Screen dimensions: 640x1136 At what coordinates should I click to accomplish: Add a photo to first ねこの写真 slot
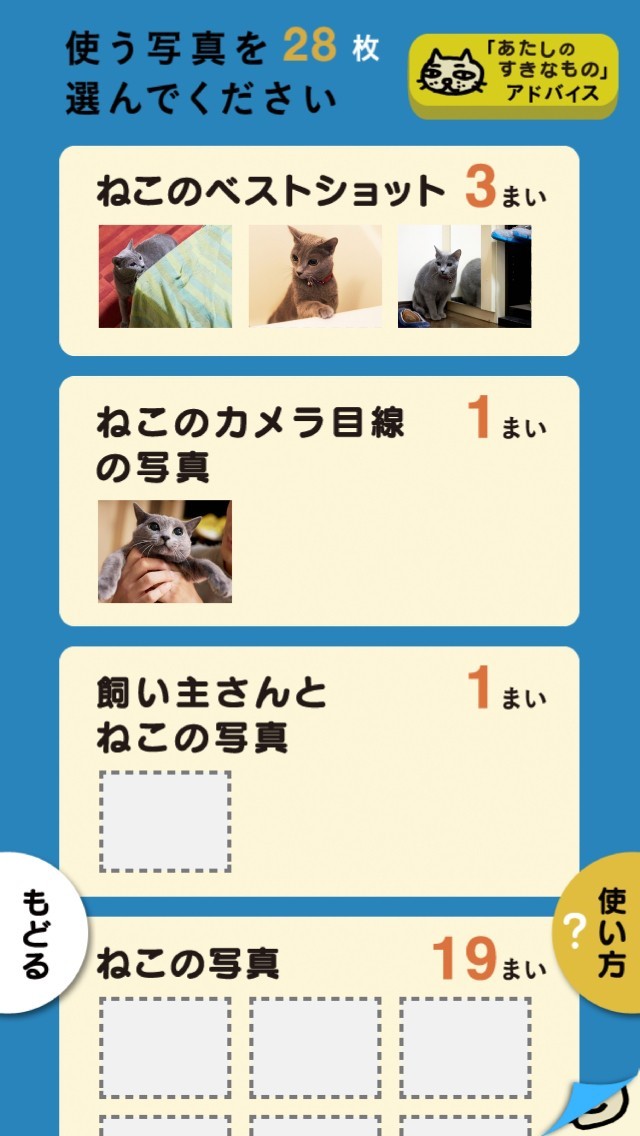[x=165, y=1048]
